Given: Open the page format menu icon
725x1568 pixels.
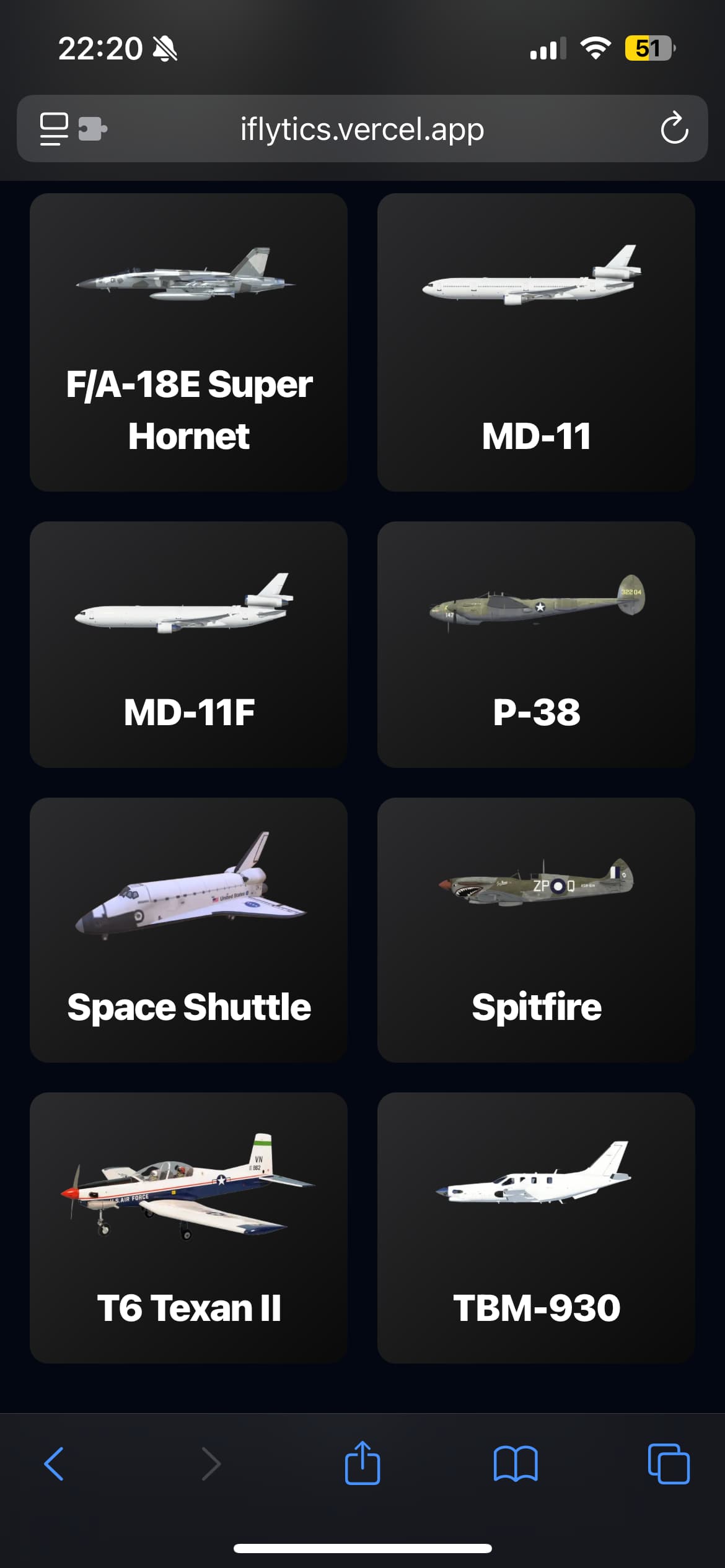Looking at the screenshot, I should [x=54, y=129].
